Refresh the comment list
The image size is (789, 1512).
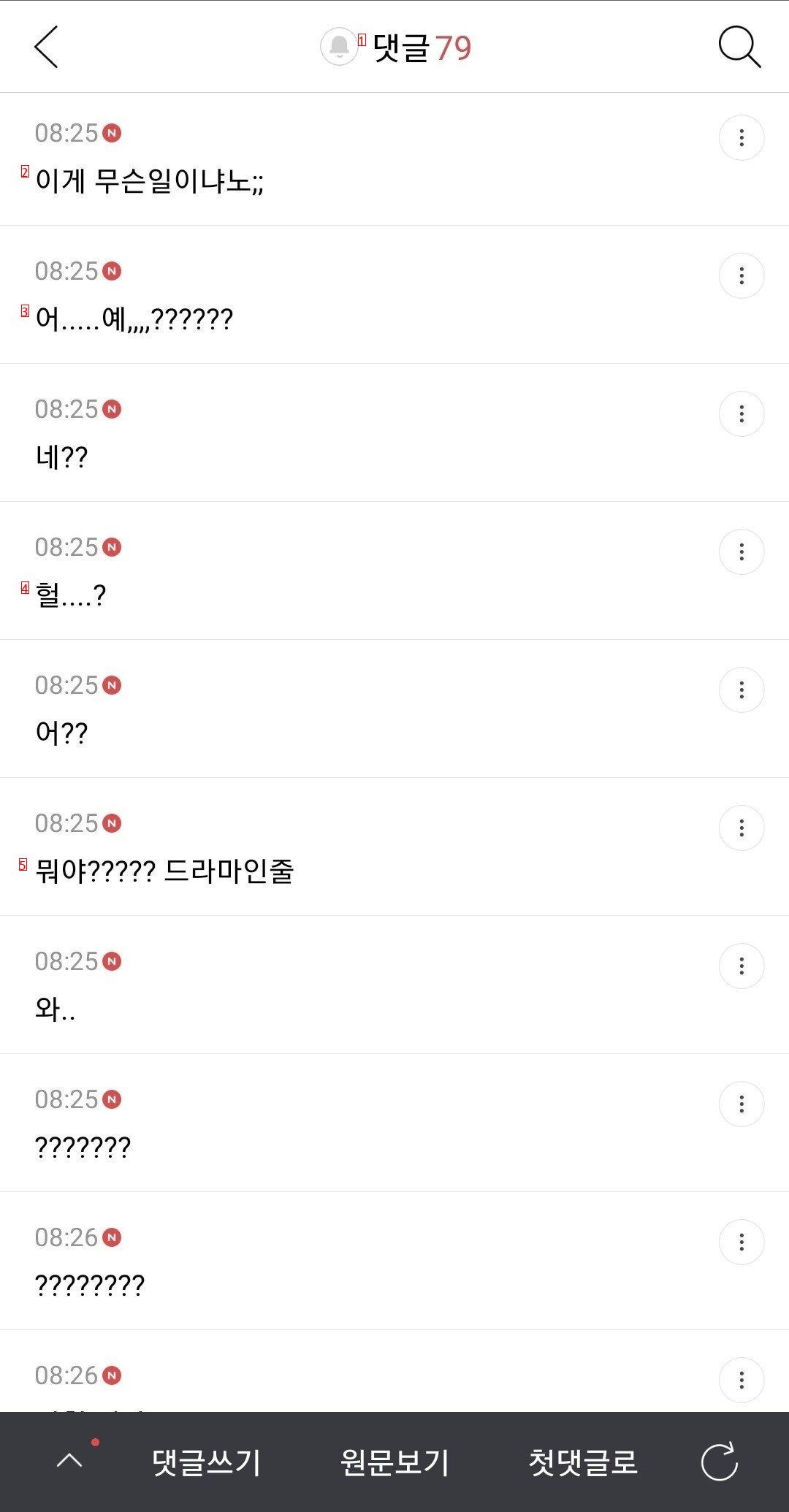pyautogui.click(x=720, y=1462)
